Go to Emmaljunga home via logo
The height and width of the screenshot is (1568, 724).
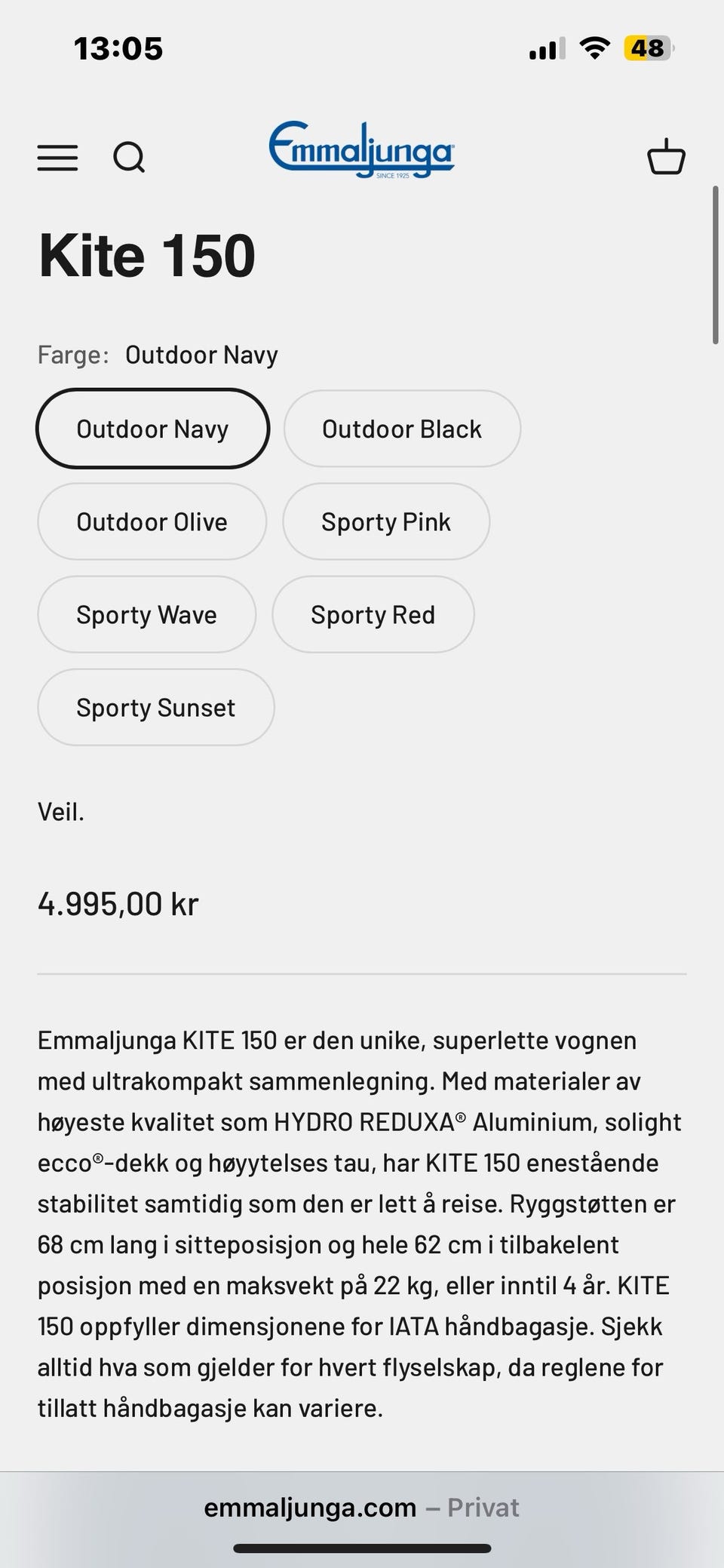coord(362,149)
